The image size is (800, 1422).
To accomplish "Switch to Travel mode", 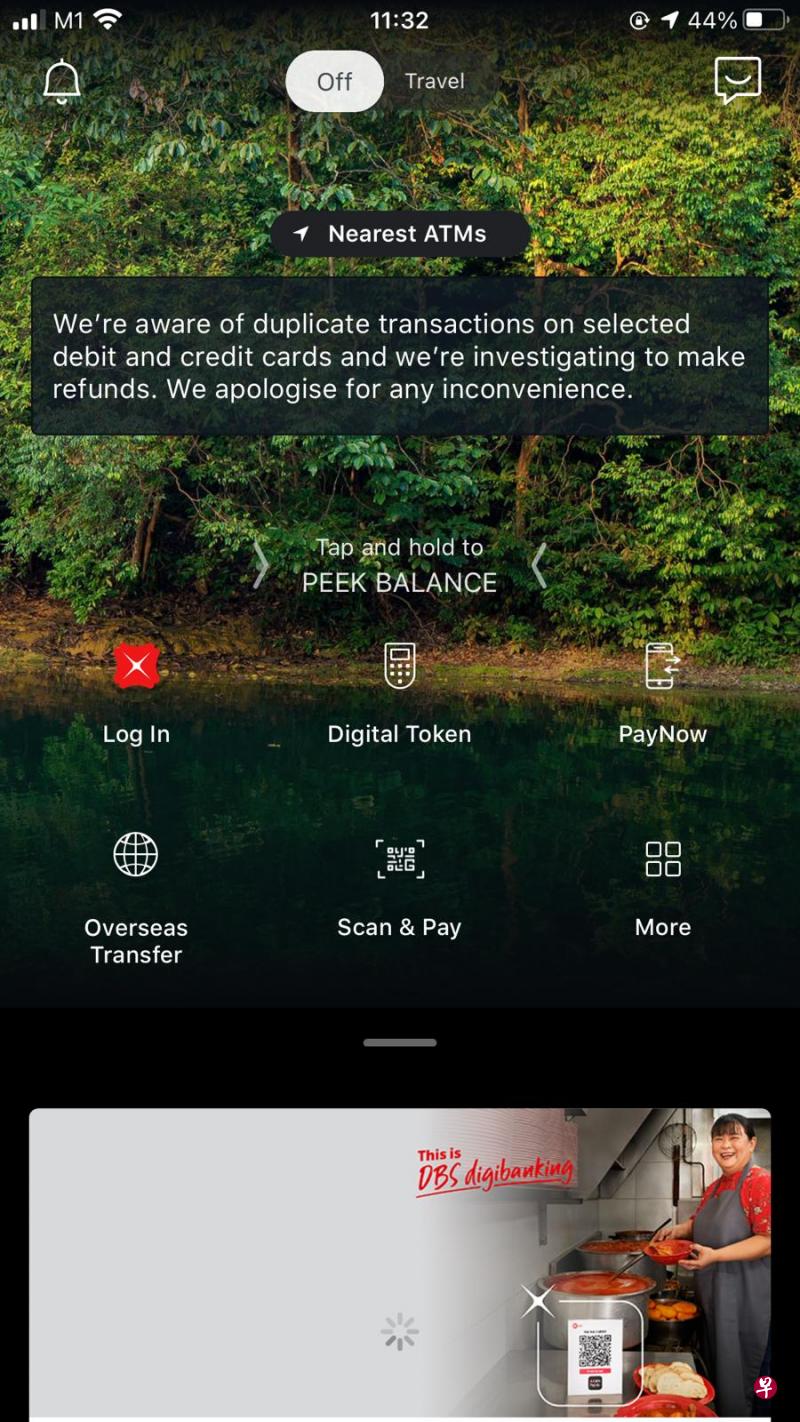I will (434, 81).
